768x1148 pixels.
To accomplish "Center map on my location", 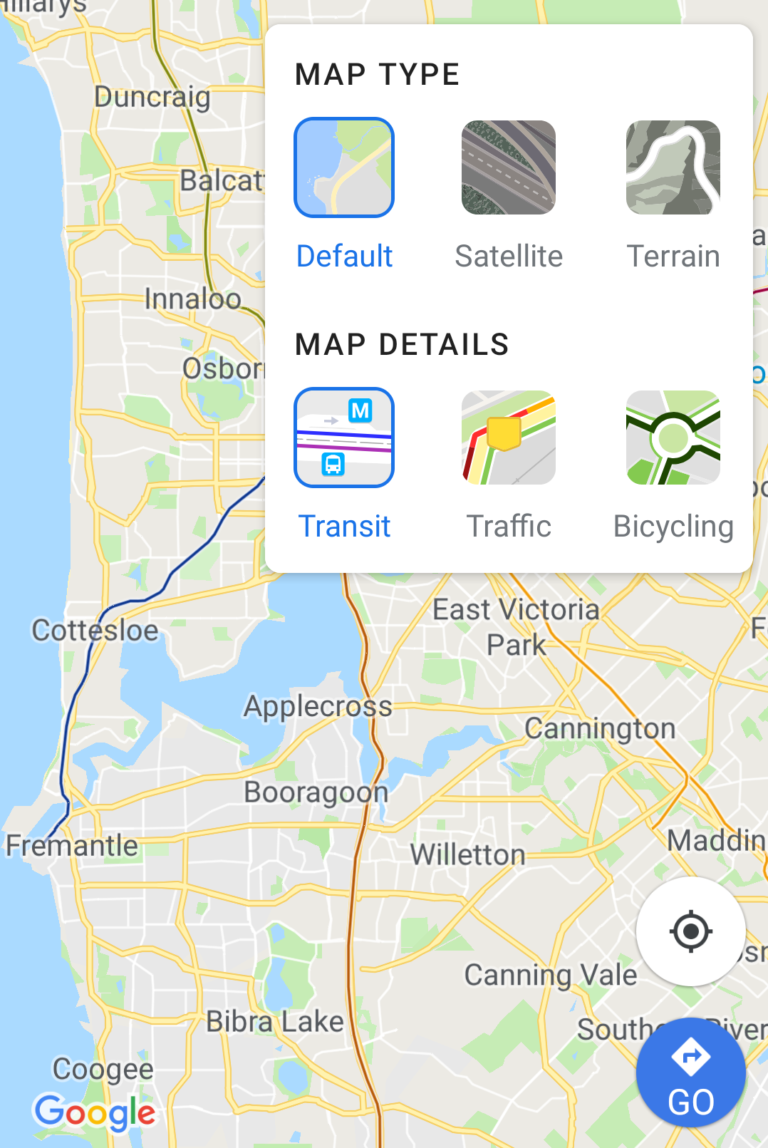I will pyautogui.click(x=690, y=932).
